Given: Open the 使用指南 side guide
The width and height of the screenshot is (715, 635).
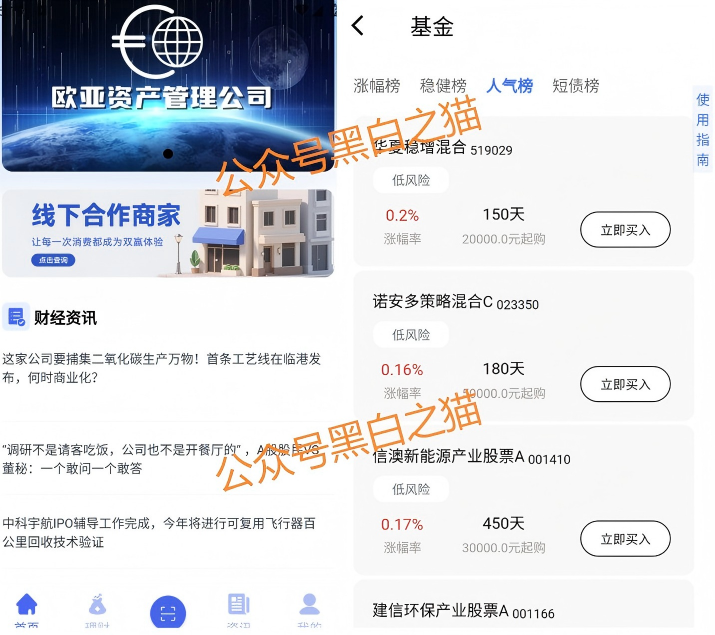Looking at the screenshot, I should point(703,129).
